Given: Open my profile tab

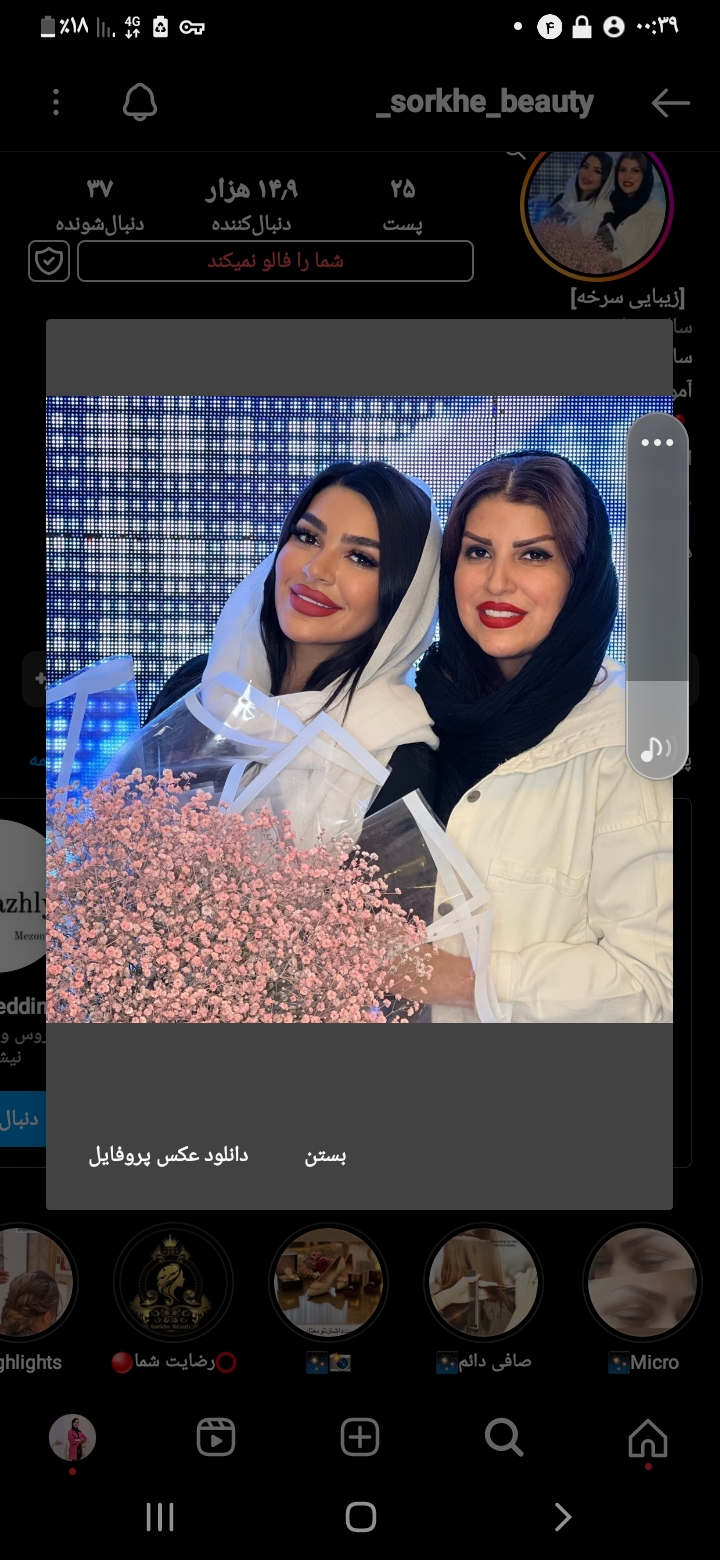Looking at the screenshot, I should point(72,1439).
